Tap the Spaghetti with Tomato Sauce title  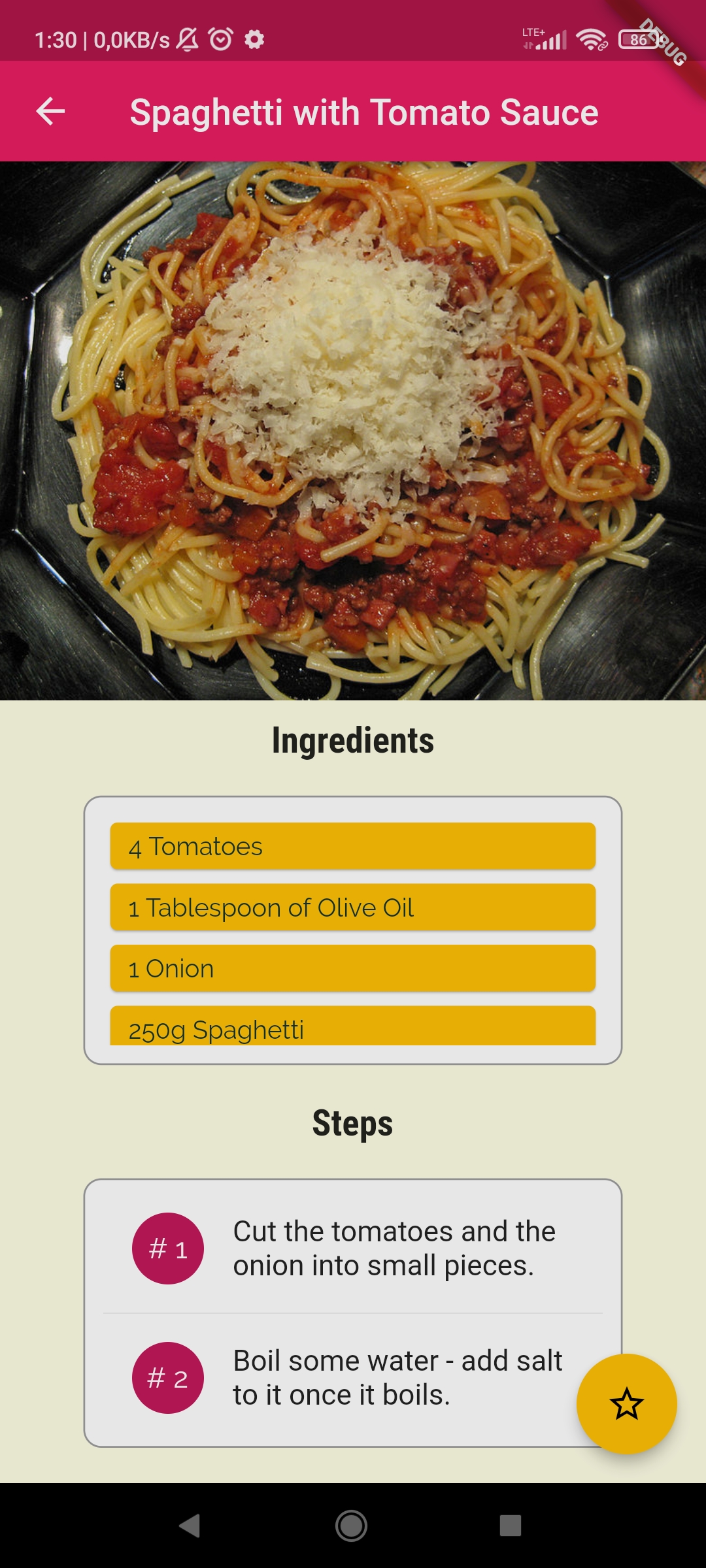point(363,111)
